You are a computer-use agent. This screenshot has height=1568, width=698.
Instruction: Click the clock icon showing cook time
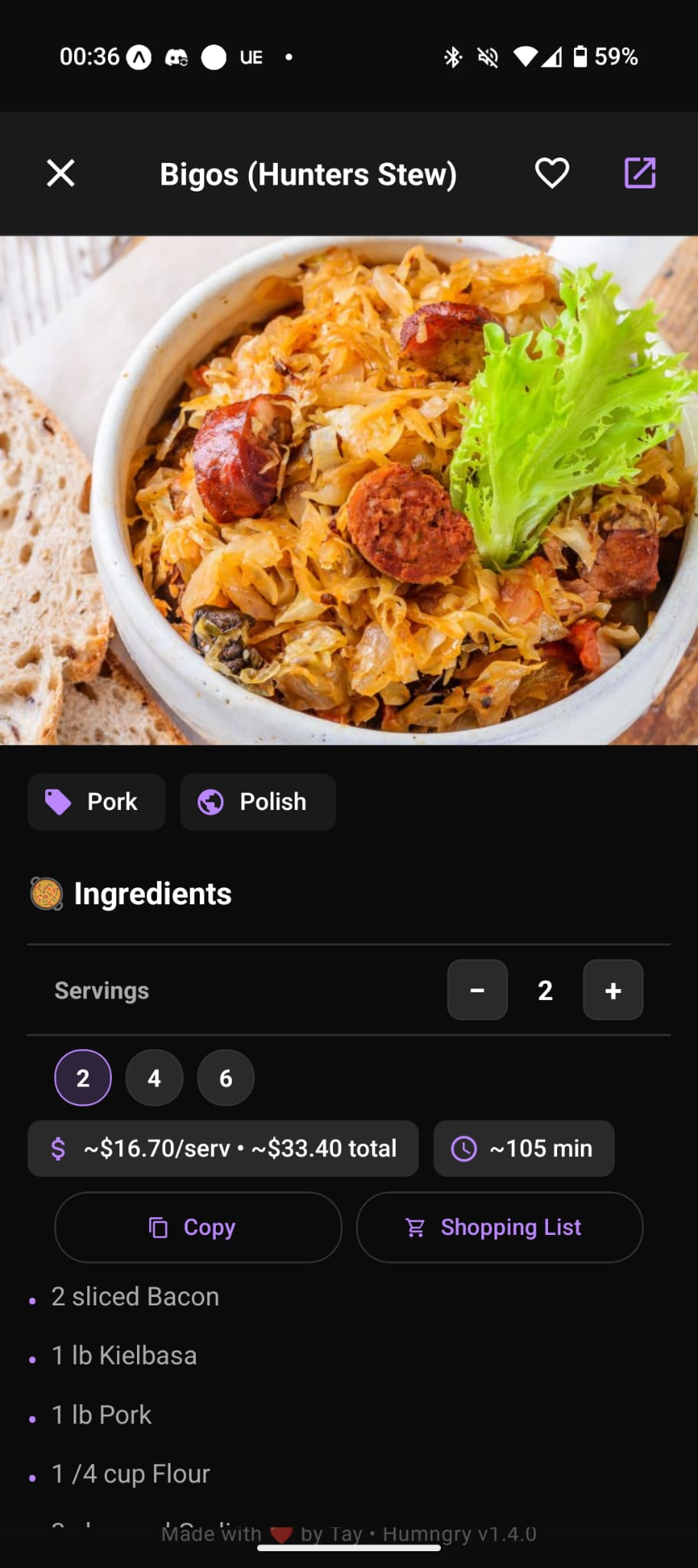465,1148
